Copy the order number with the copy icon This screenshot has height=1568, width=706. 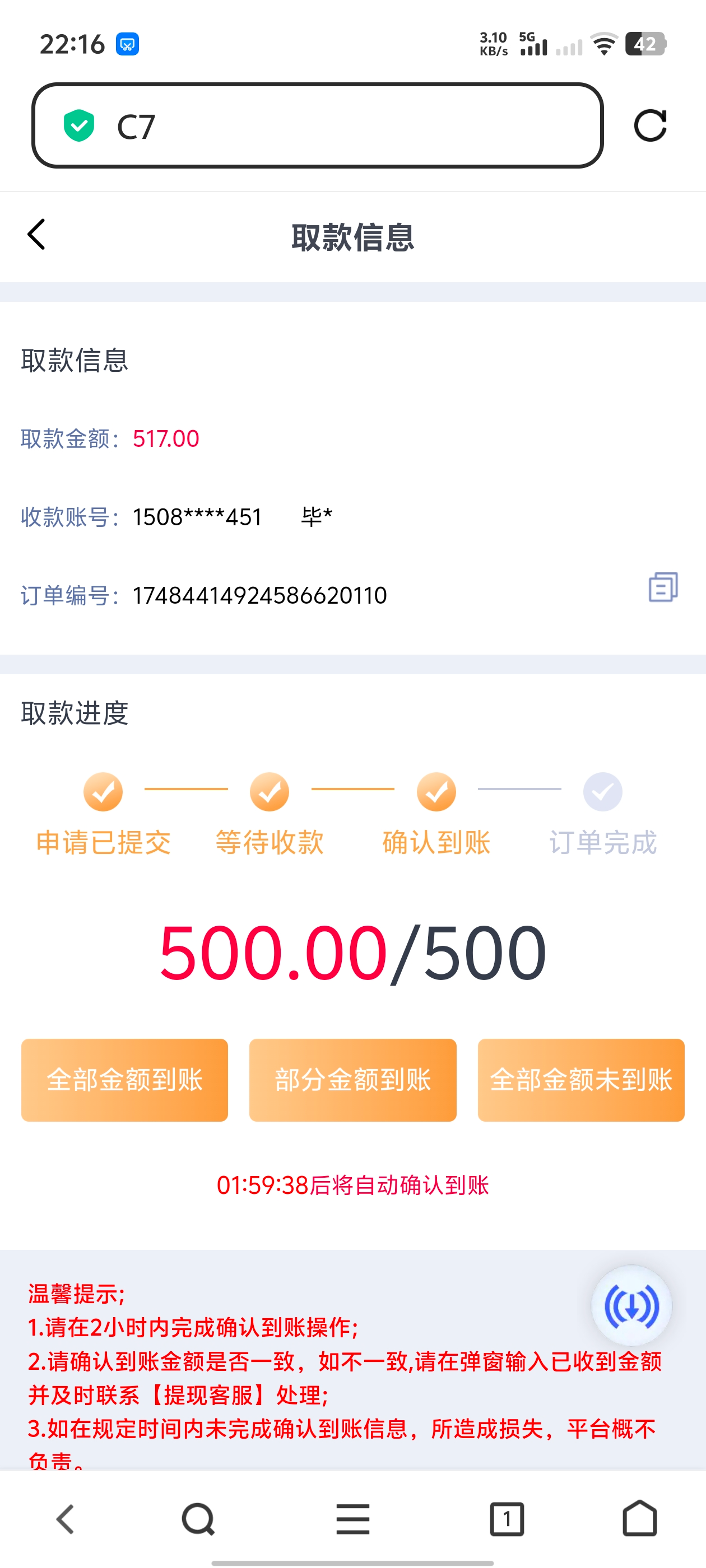point(663,587)
